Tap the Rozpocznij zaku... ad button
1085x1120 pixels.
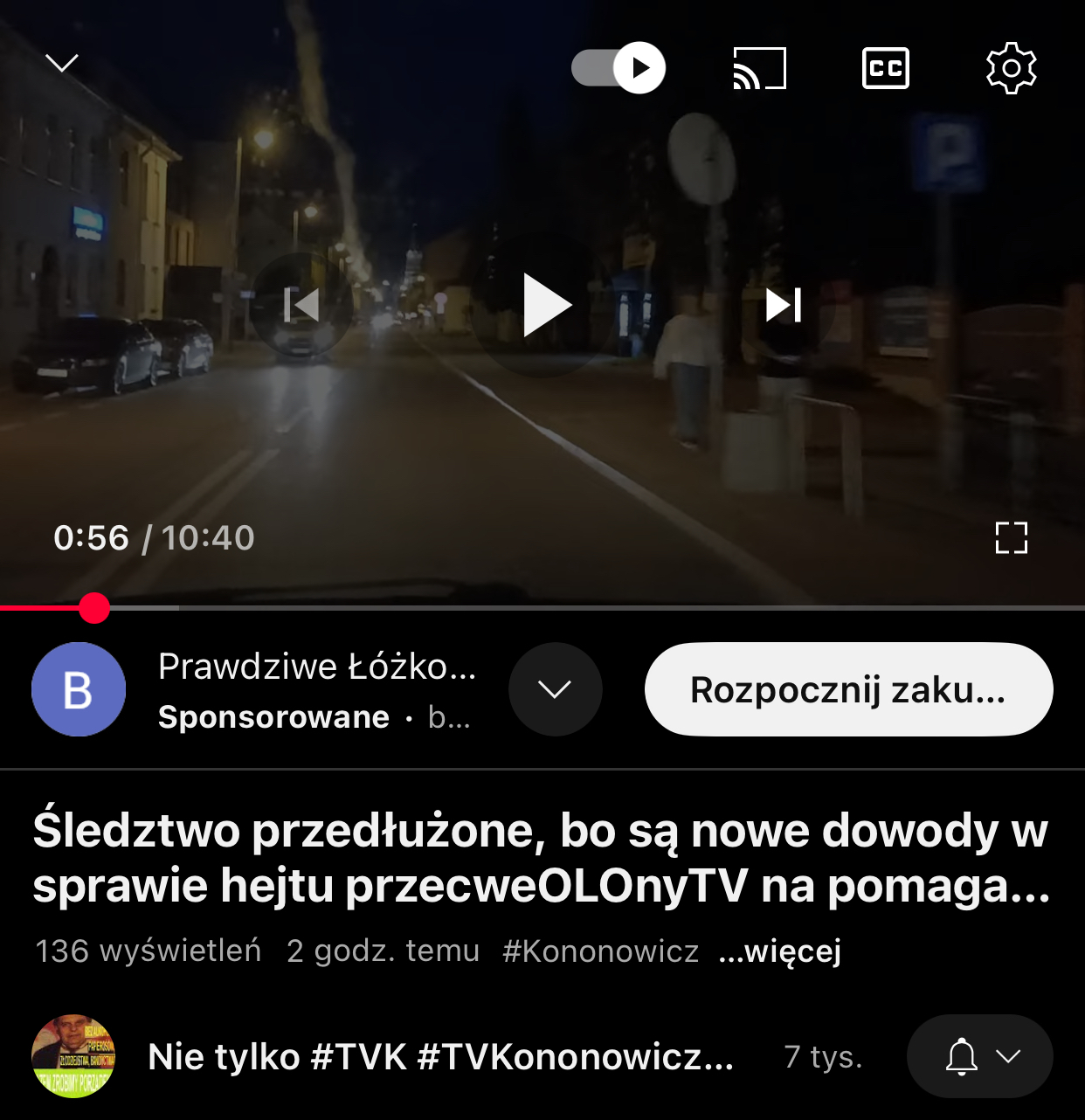[x=848, y=690]
